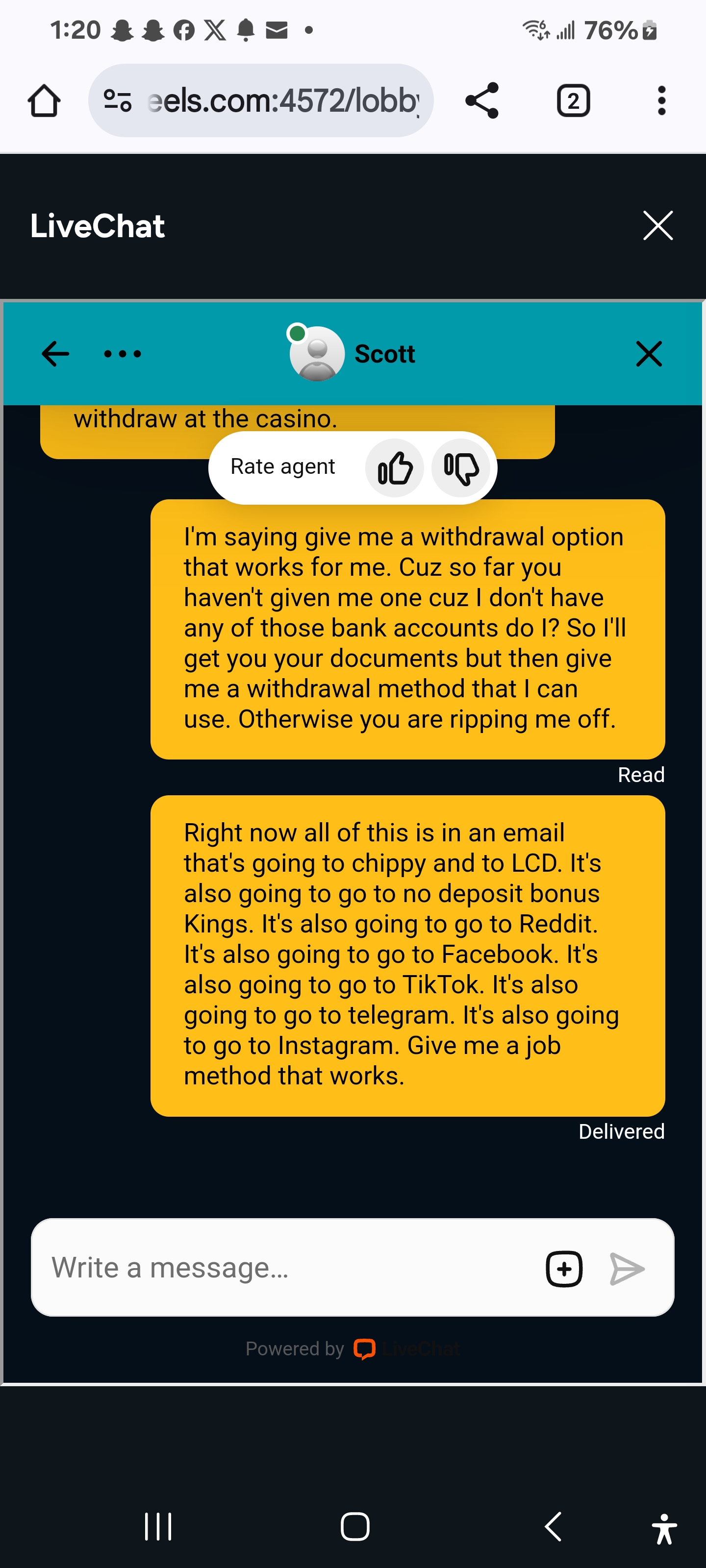
Task: Tap the system home button
Action: click(354, 1527)
